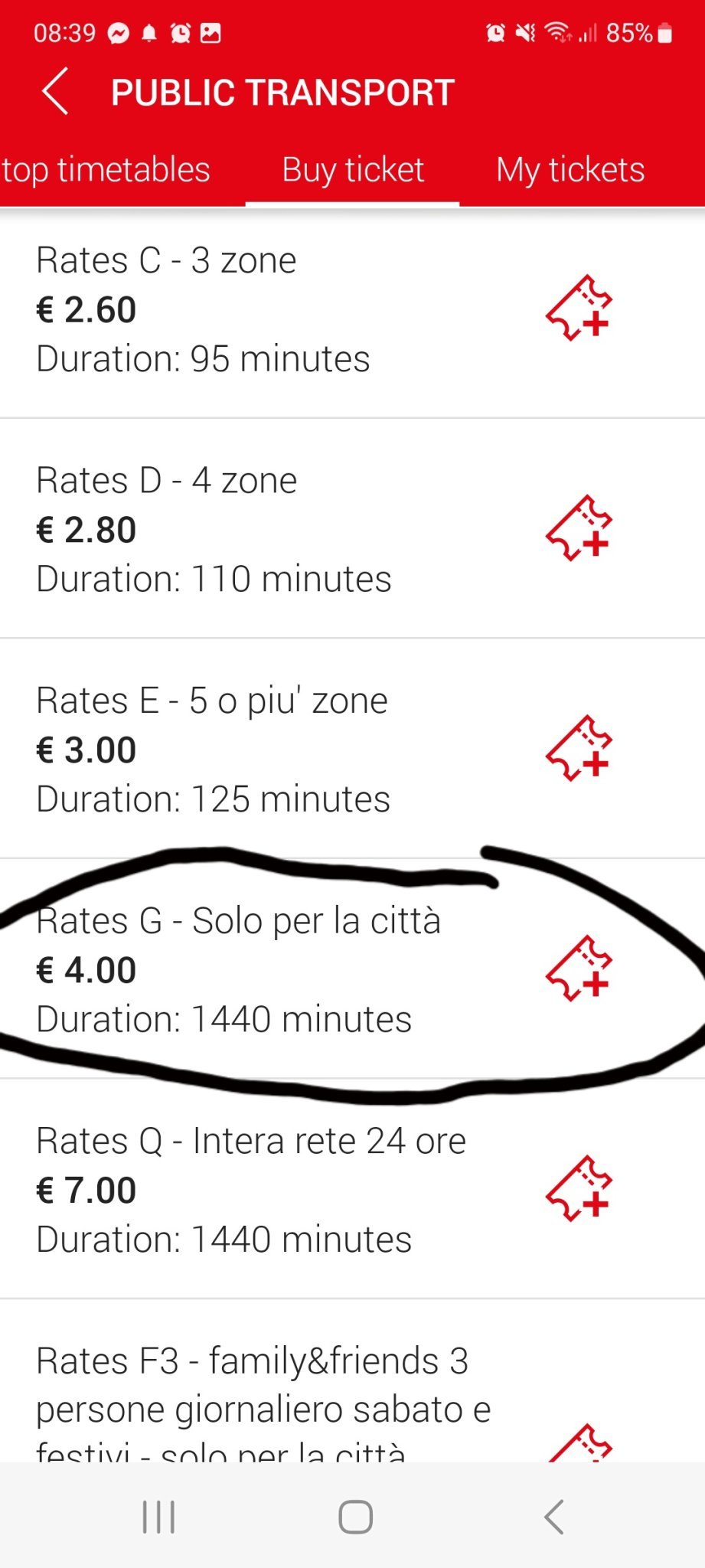Open recent apps from navigation bar

click(159, 1517)
